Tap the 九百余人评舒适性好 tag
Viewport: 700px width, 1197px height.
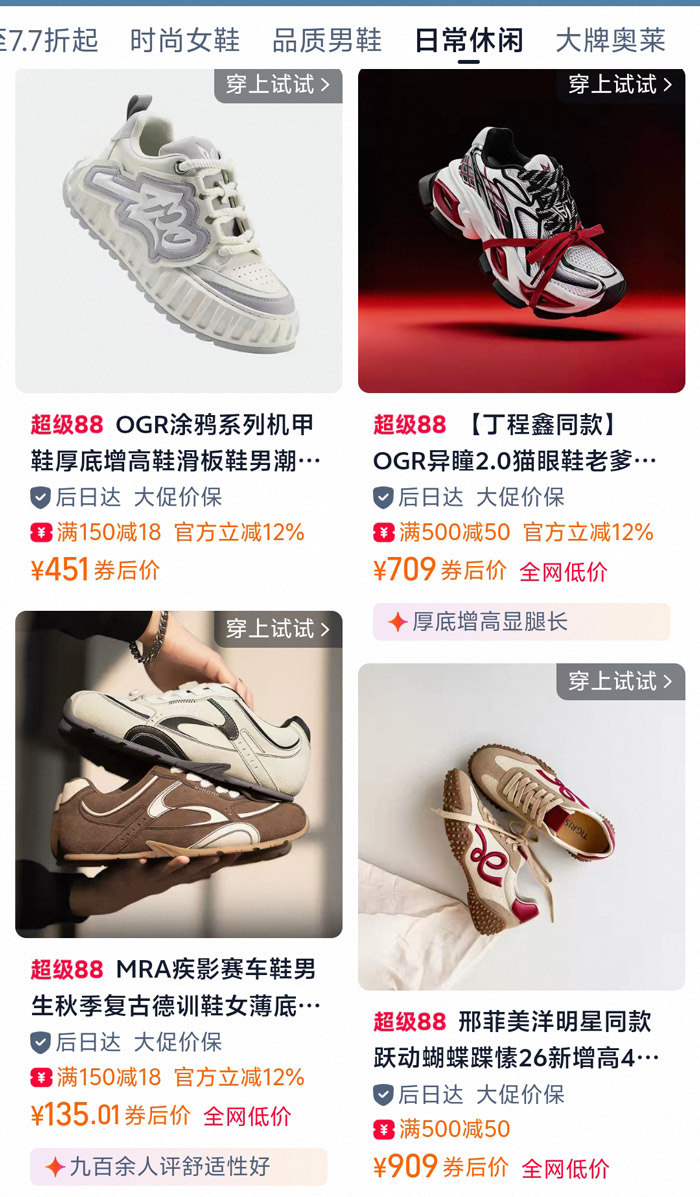pyautogui.click(x=179, y=1166)
